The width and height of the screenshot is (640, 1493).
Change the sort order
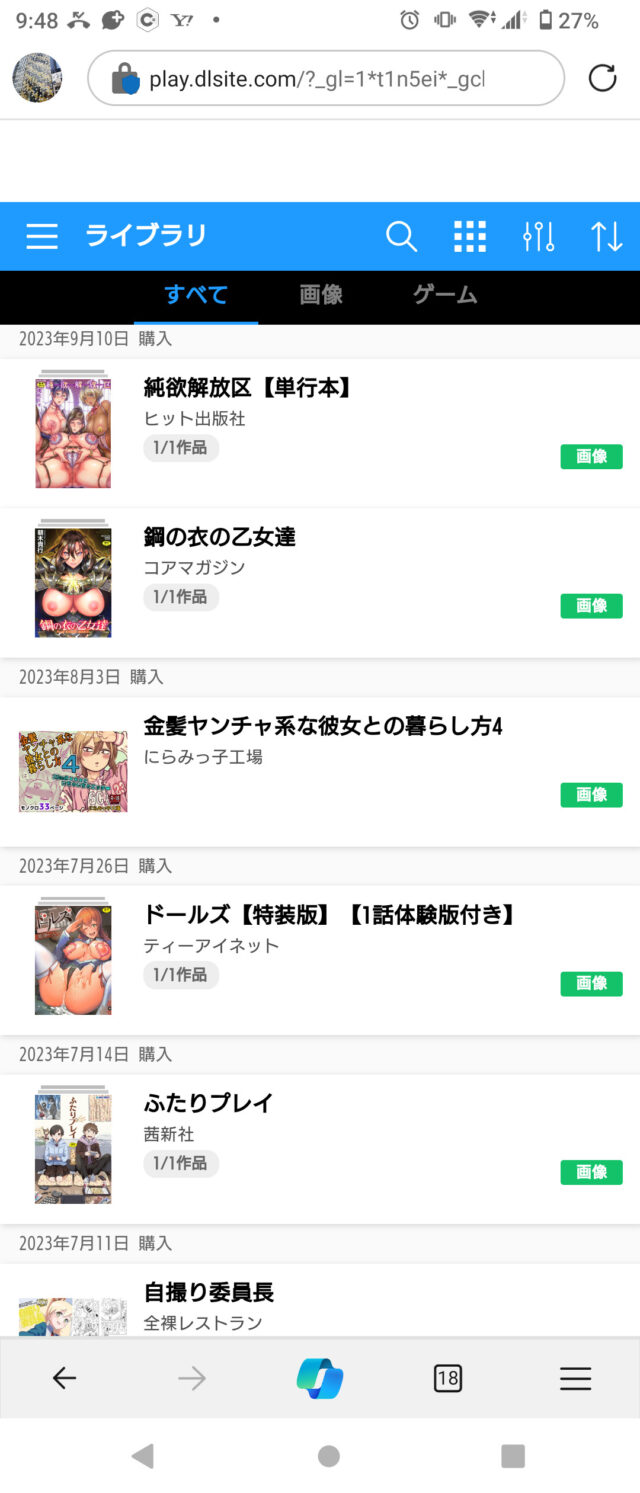point(606,236)
